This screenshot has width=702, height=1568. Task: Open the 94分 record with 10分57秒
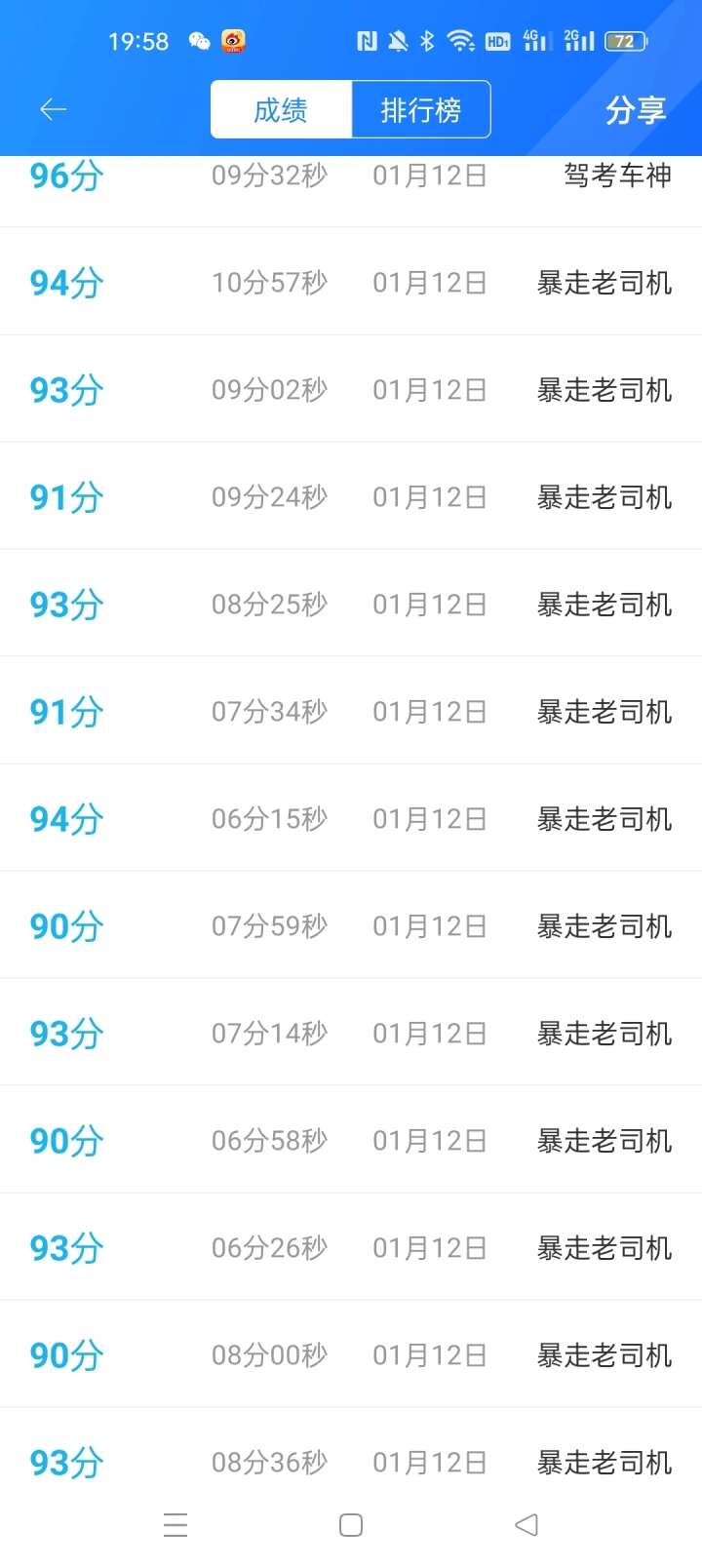[x=351, y=282]
